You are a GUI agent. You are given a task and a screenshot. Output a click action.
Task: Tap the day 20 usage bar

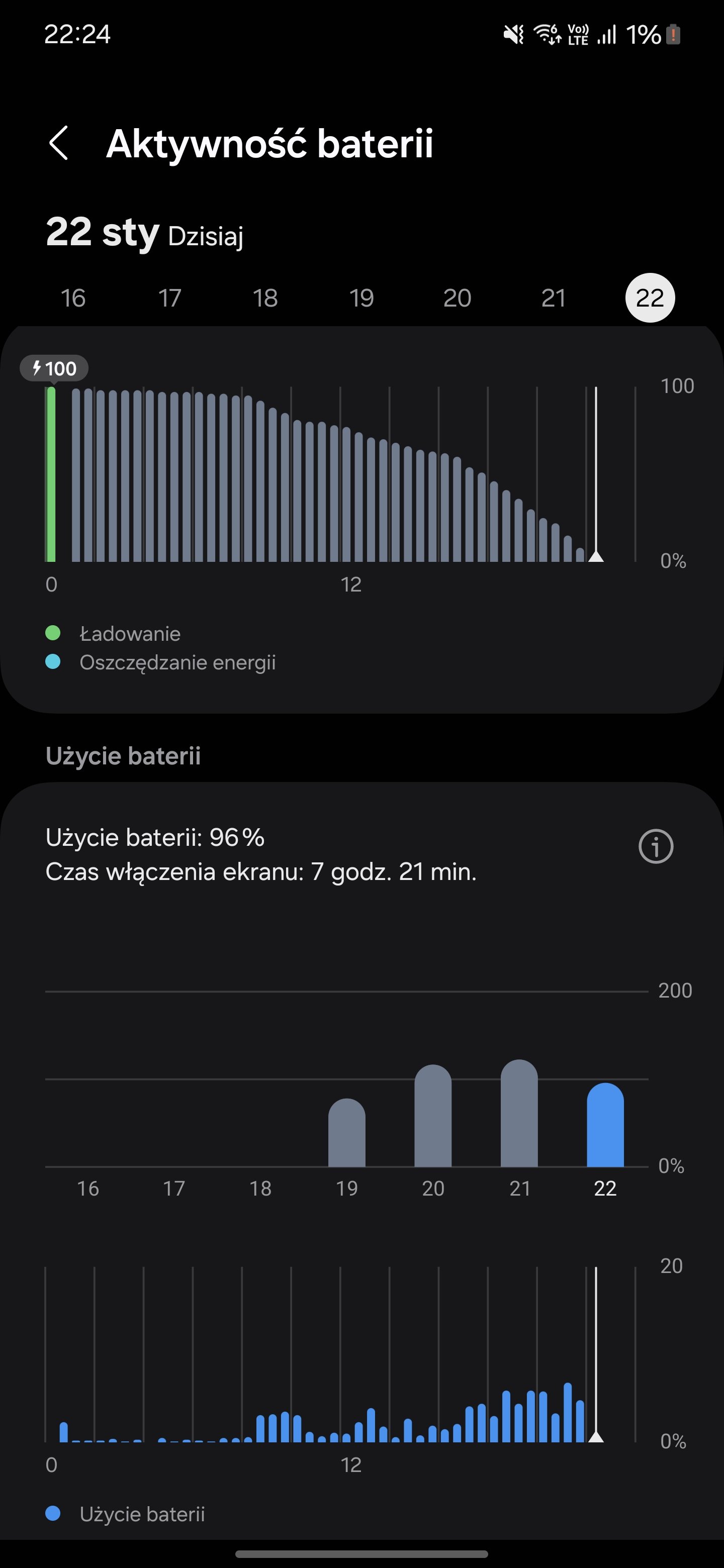click(x=433, y=1115)
